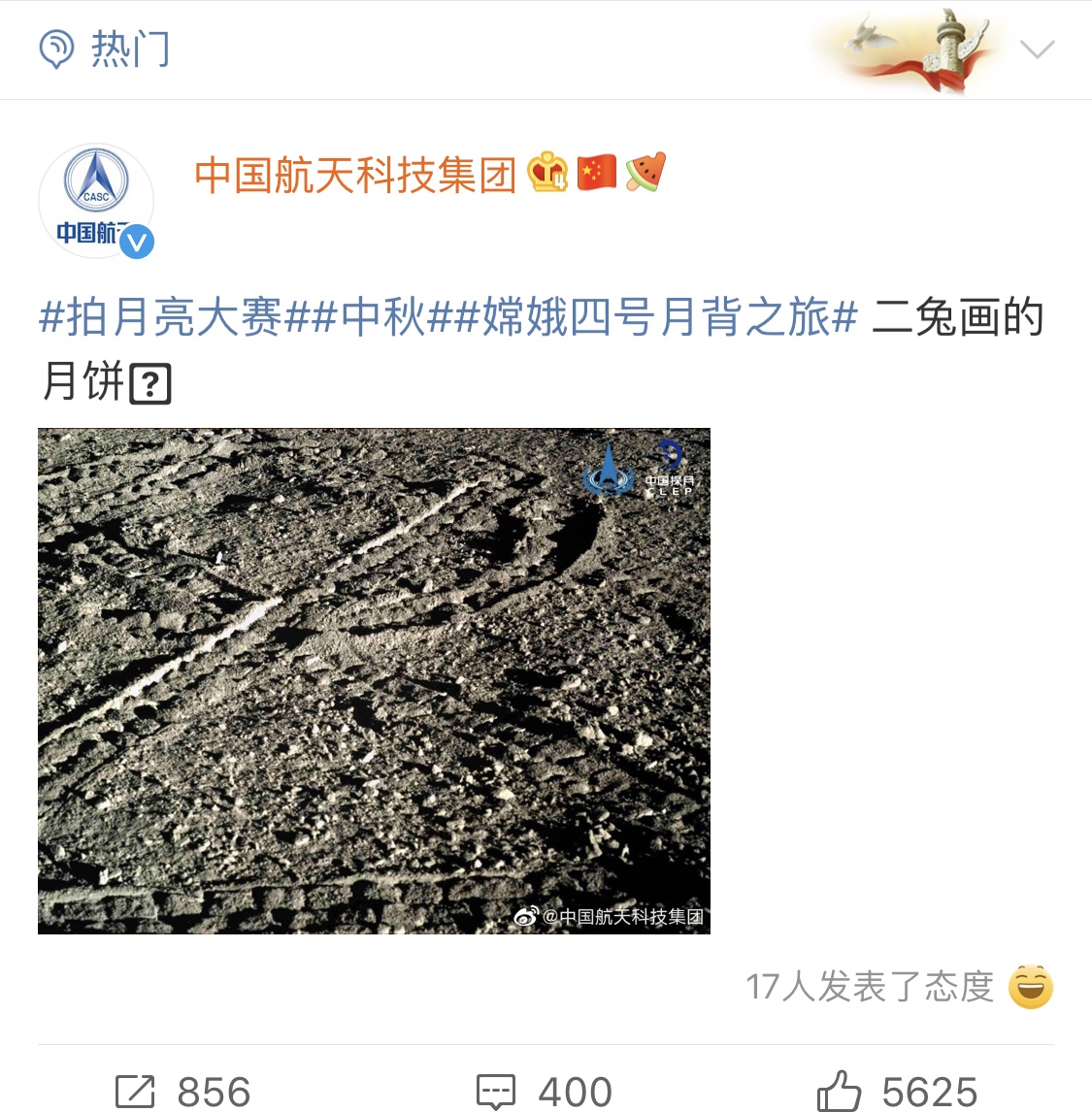The image size is (1092, 1112).
Task: Open the 400 comments
Action: tap(545, 1091)
